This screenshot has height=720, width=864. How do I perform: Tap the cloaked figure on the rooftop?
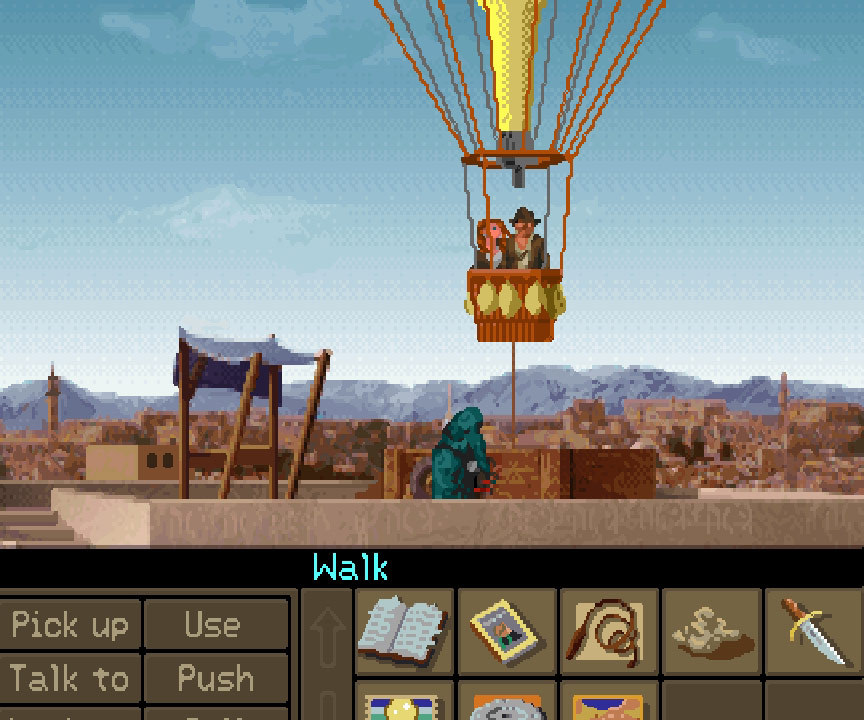462,455
